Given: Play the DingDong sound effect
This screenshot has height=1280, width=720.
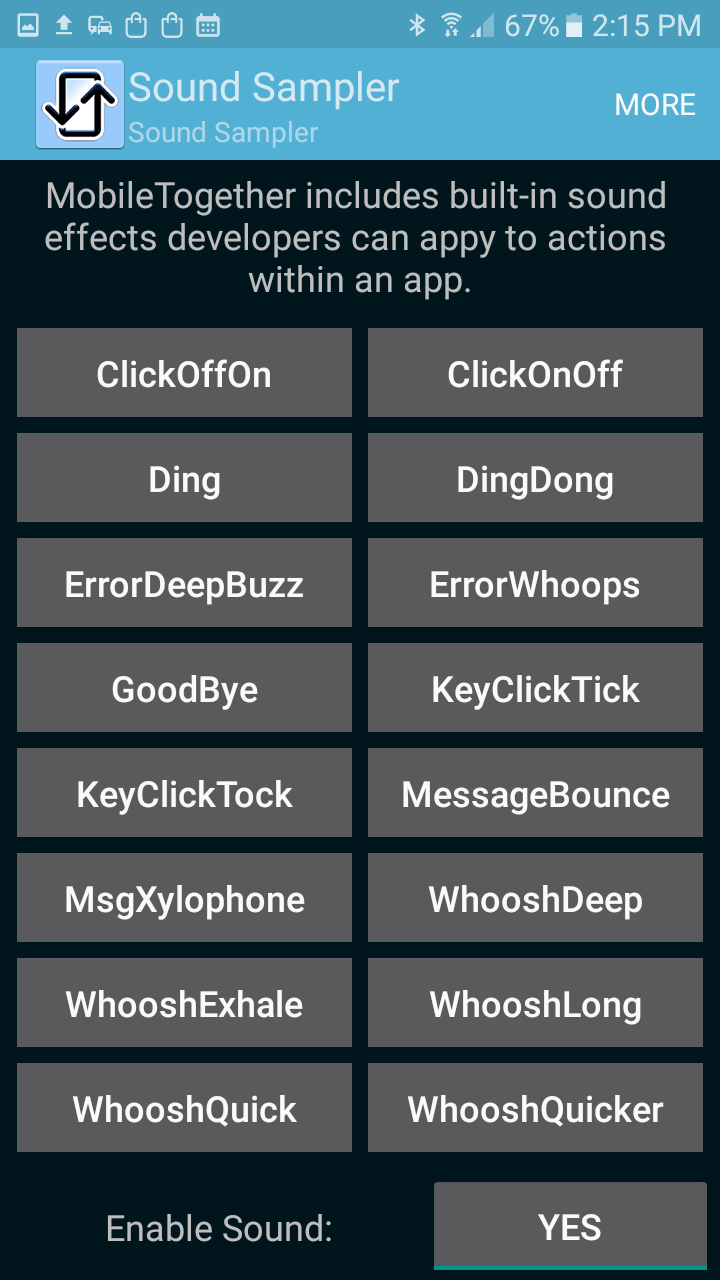Looking at the screenshot, I should pos(535,478).
